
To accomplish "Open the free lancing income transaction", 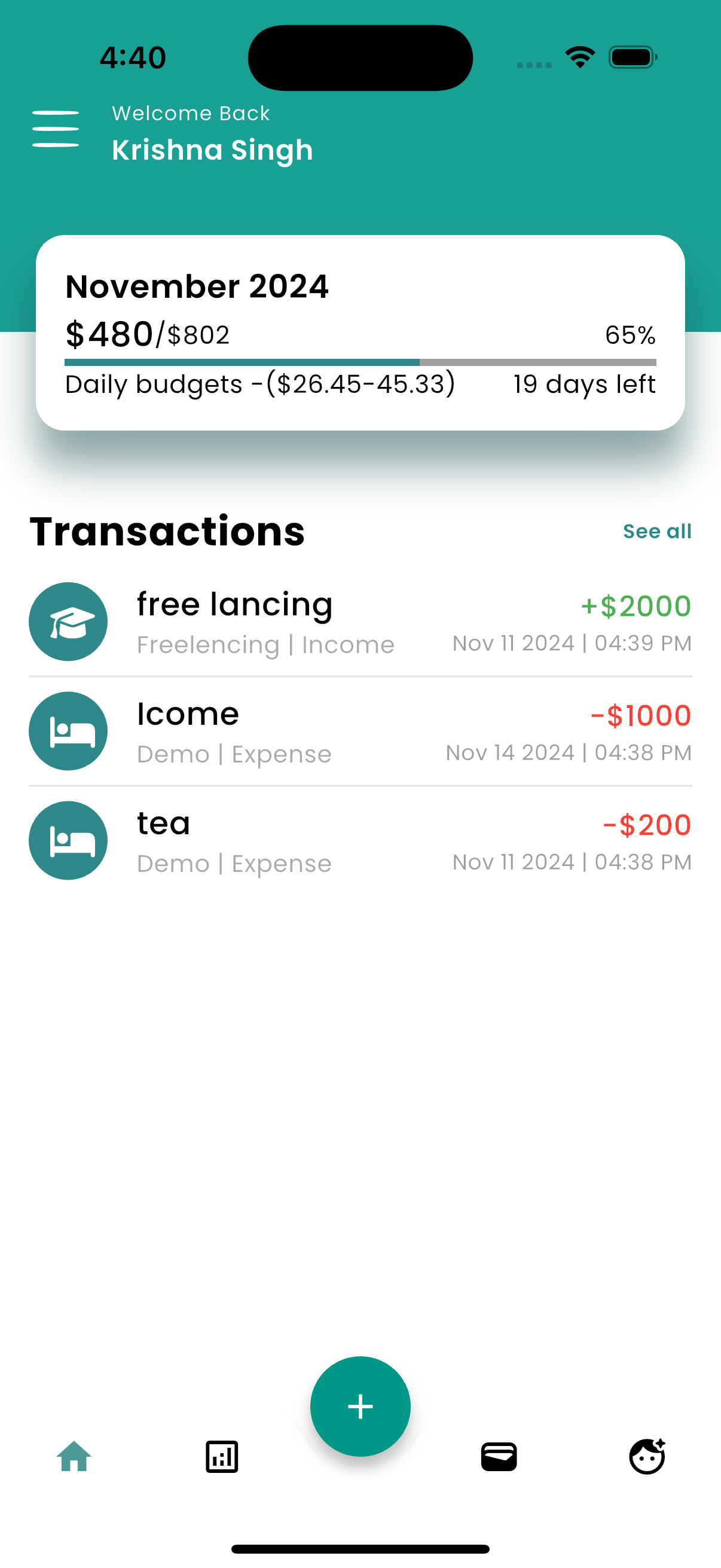I will click(x=360, y=622).
